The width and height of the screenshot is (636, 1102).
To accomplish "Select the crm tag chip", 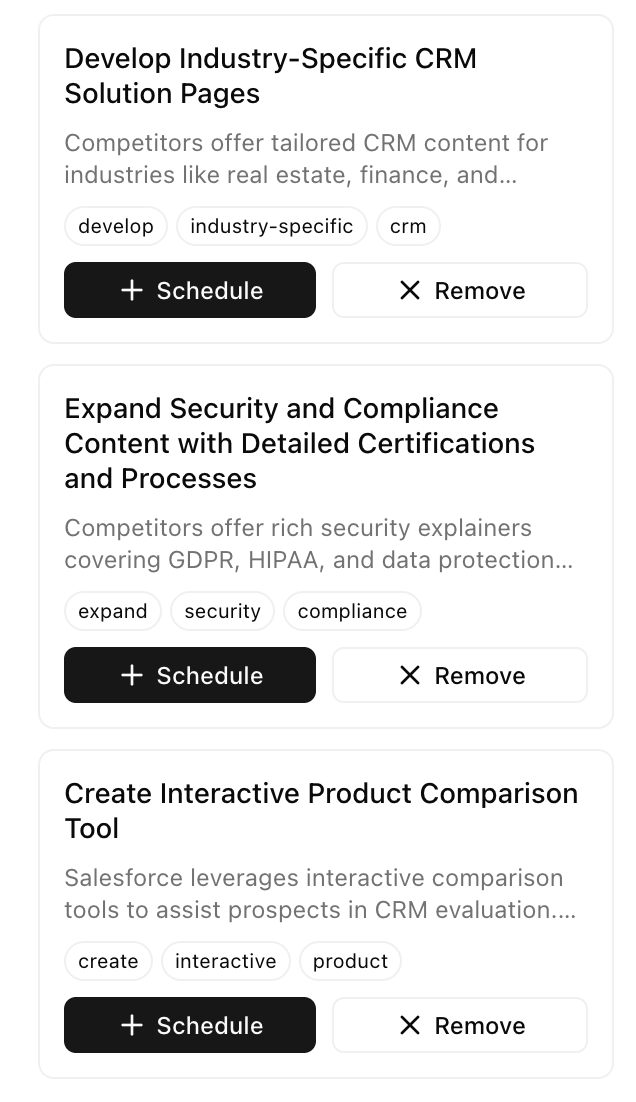I will click(408, 226).
